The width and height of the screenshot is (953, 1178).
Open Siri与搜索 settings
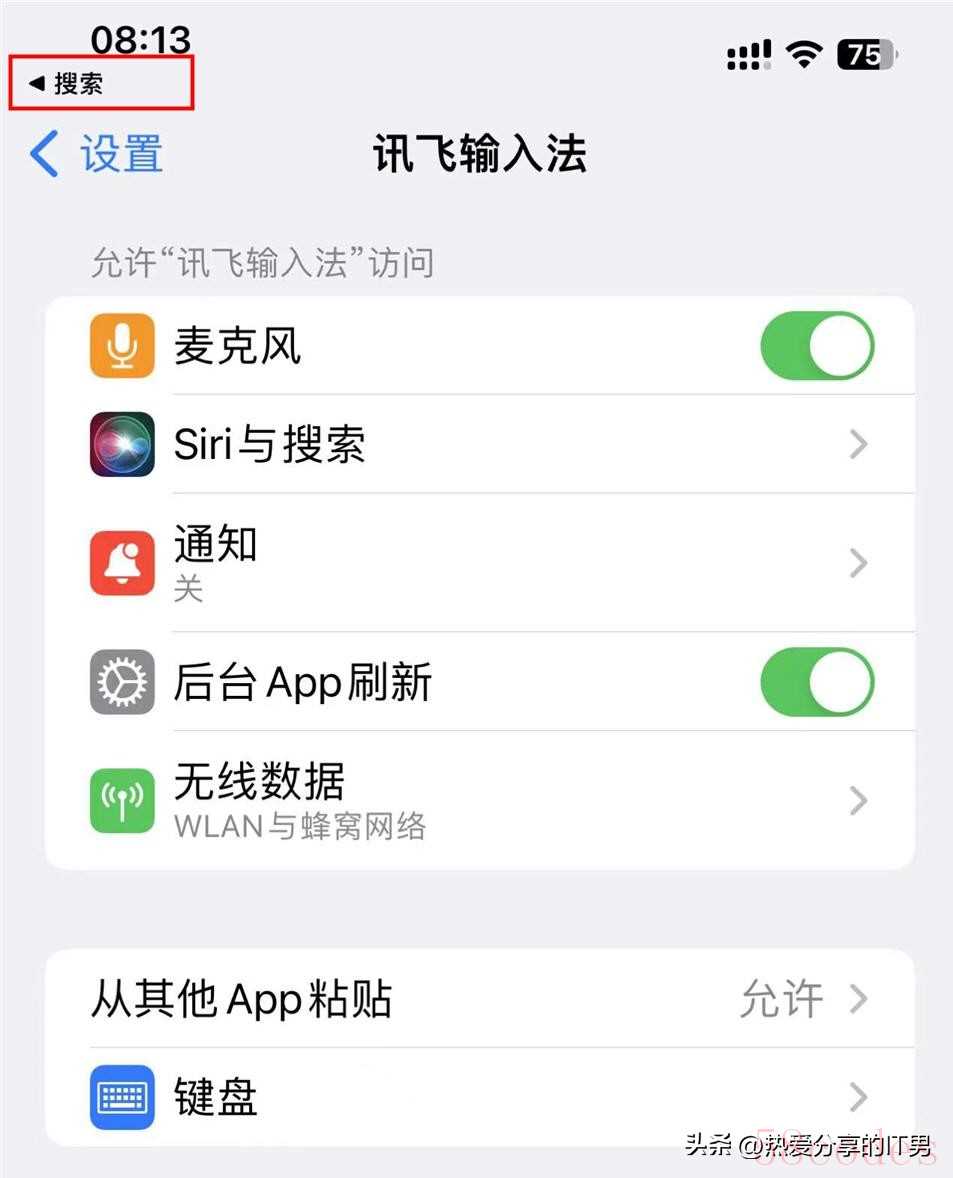click(x=480, y=444)
